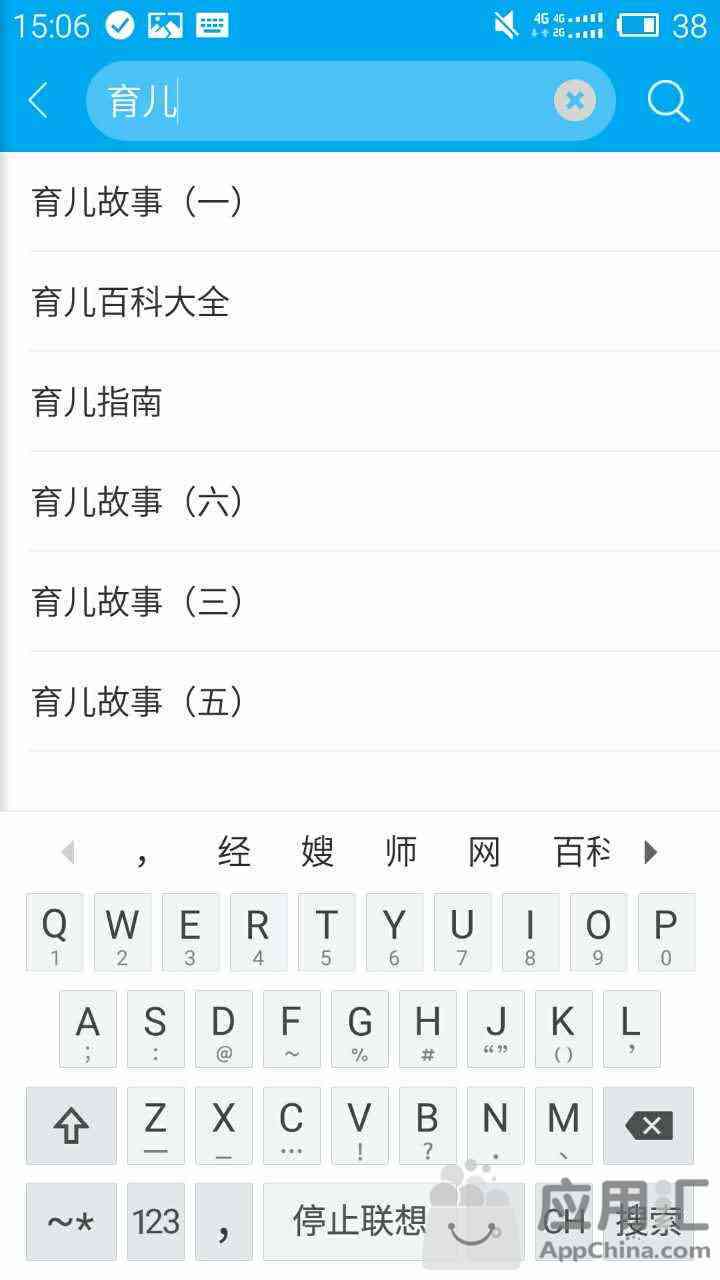Tap the keyboard backspace key

(x=649, y=1126)
